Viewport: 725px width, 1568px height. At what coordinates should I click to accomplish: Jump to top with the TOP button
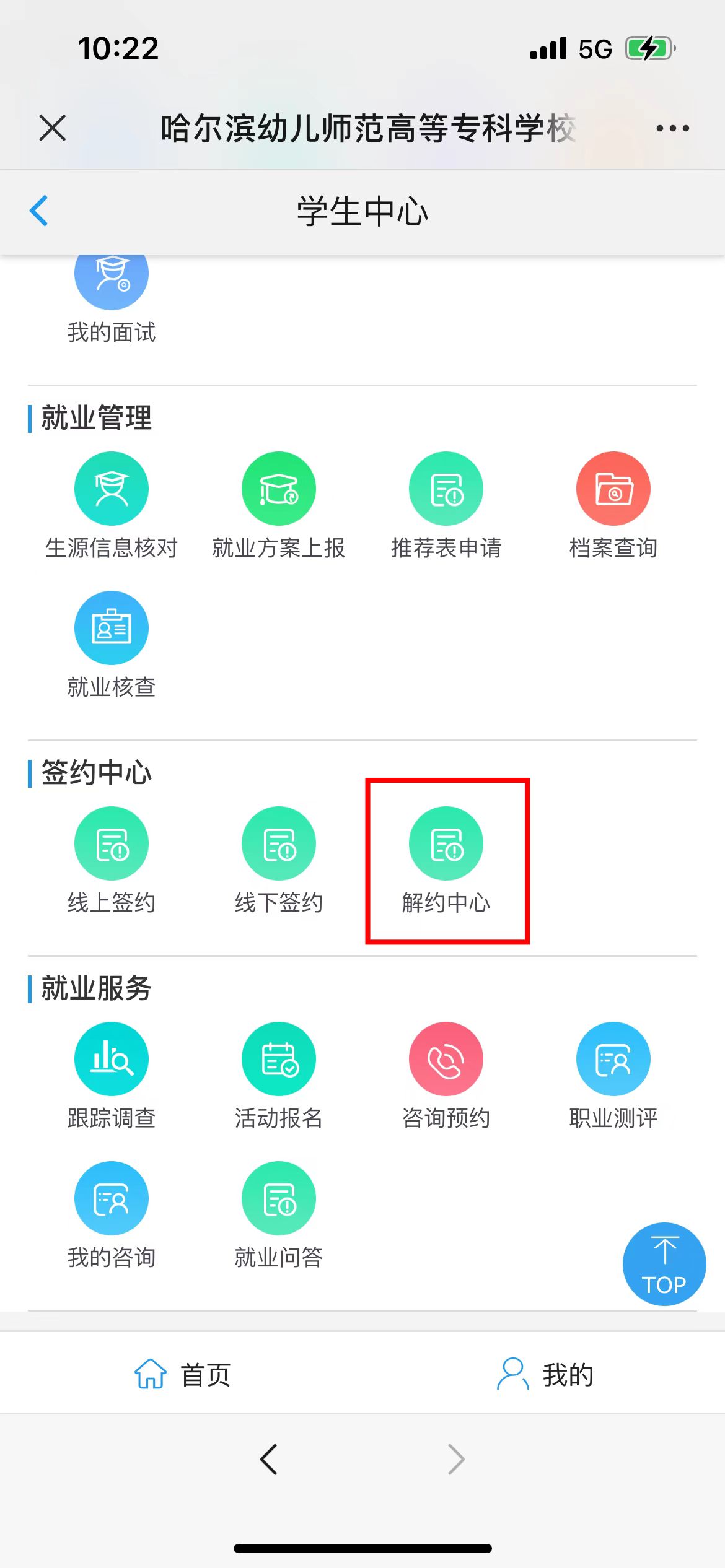(664, 1264)
